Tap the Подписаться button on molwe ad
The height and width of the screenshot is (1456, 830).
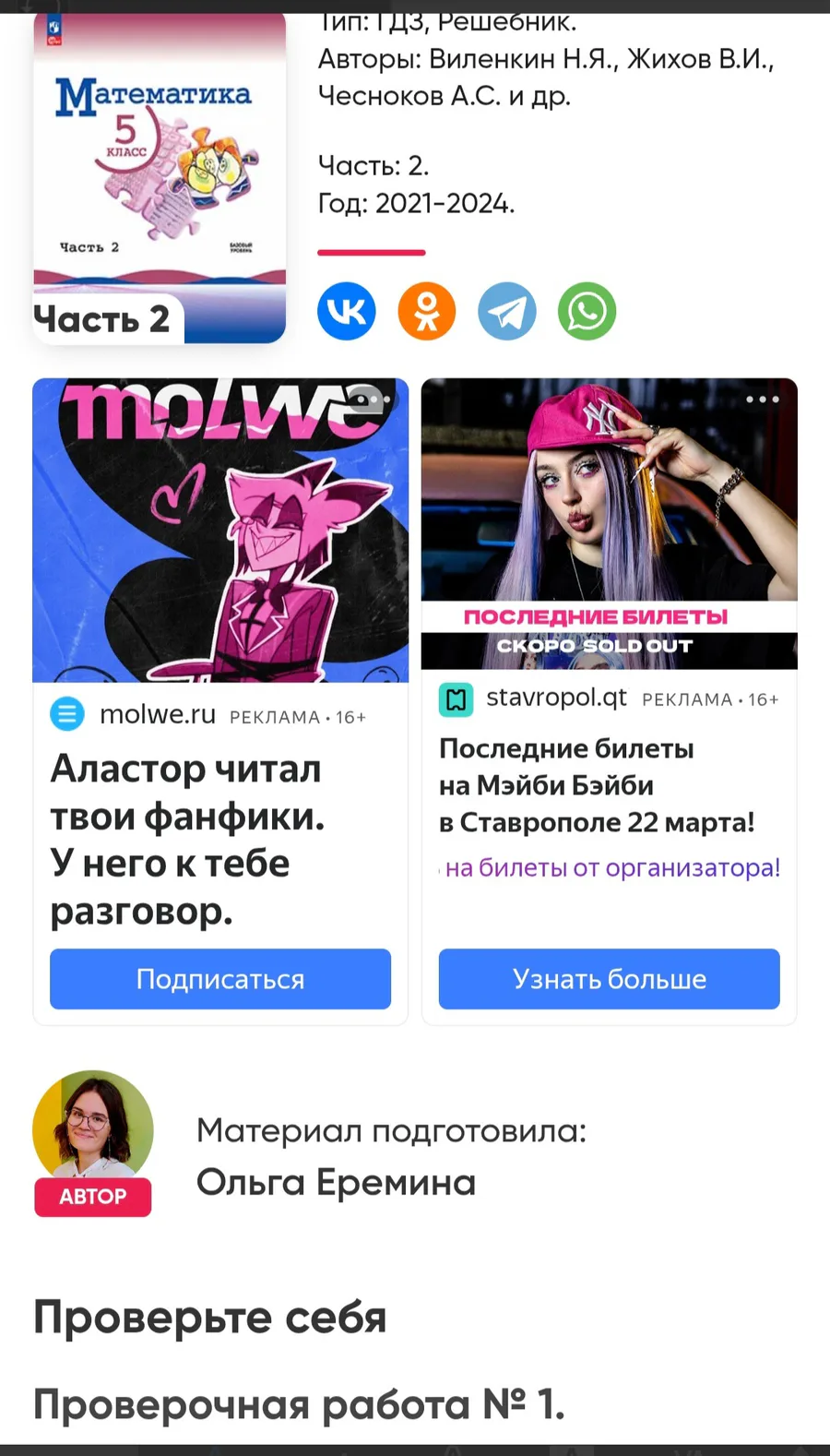tap(220, 979)
